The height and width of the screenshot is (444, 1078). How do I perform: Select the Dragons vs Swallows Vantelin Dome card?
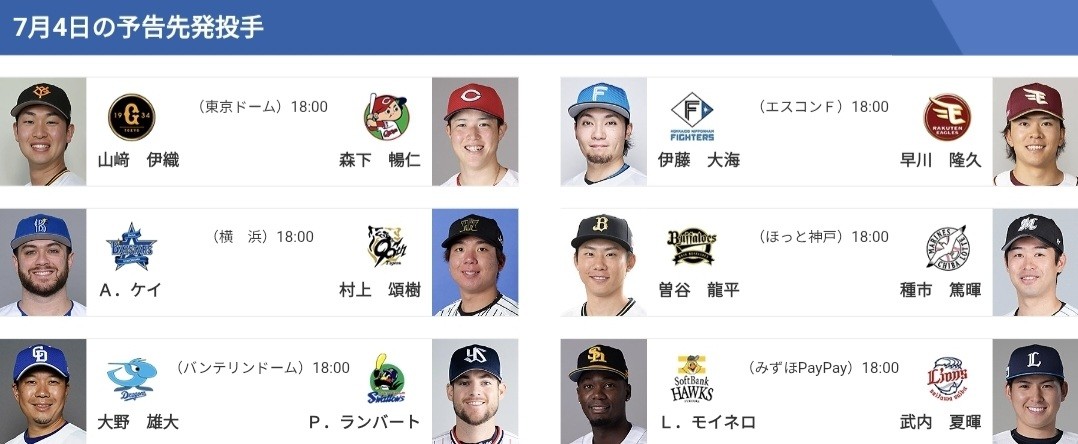[259, 393]
